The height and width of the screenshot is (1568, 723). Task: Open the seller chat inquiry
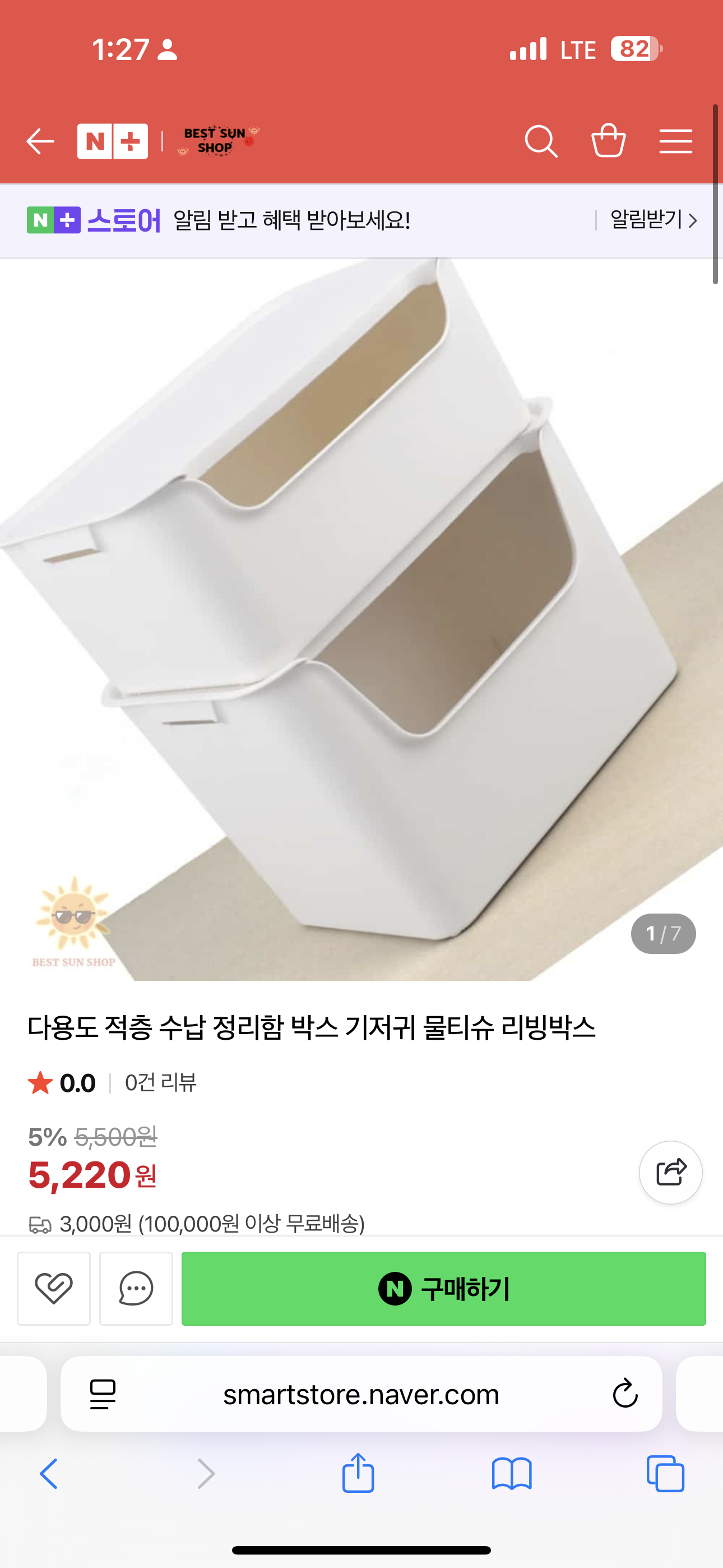136,1288
